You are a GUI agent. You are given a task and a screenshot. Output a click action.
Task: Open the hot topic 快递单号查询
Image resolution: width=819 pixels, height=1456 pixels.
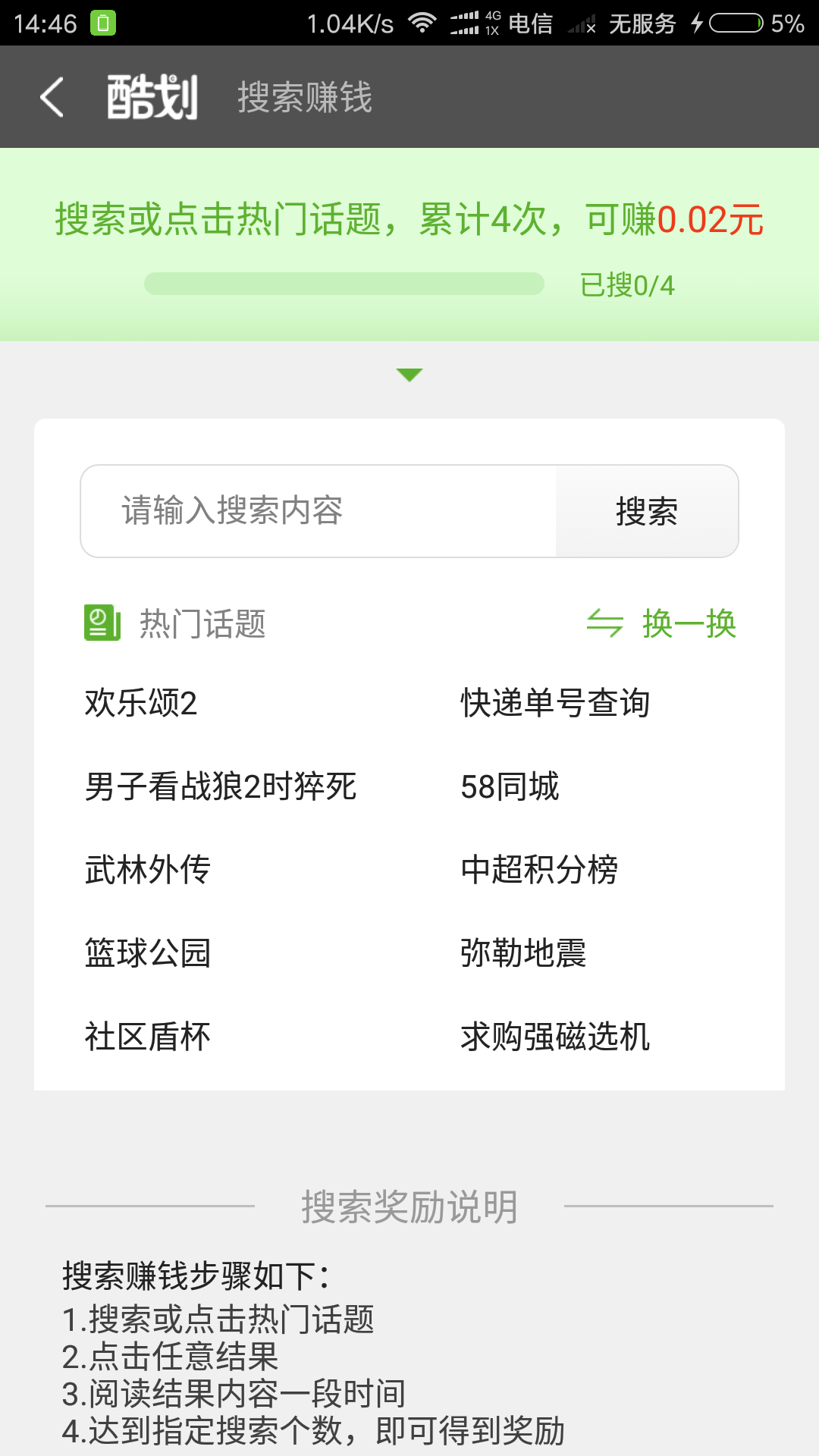[555, 703]
